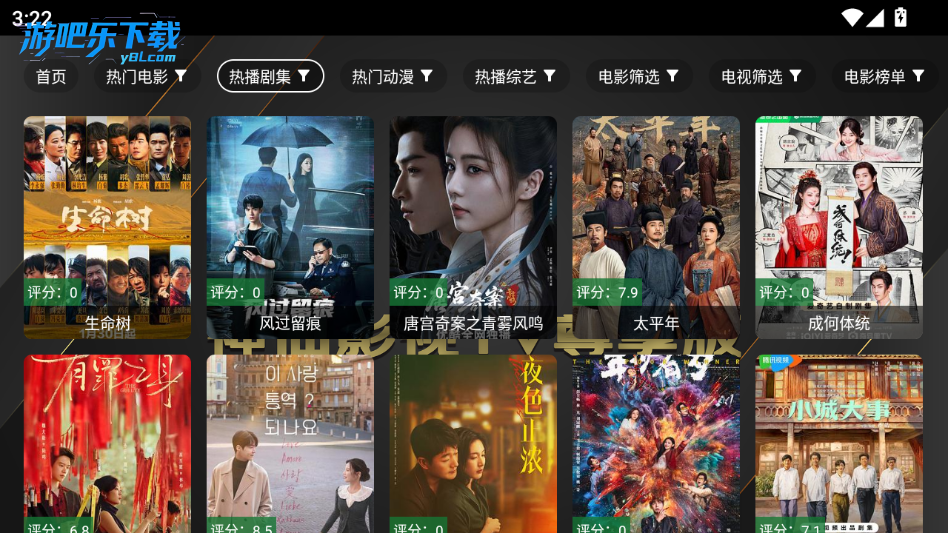Switch to the 电影榜单 tab
This screenshot has height=533, width=948.
884,76
